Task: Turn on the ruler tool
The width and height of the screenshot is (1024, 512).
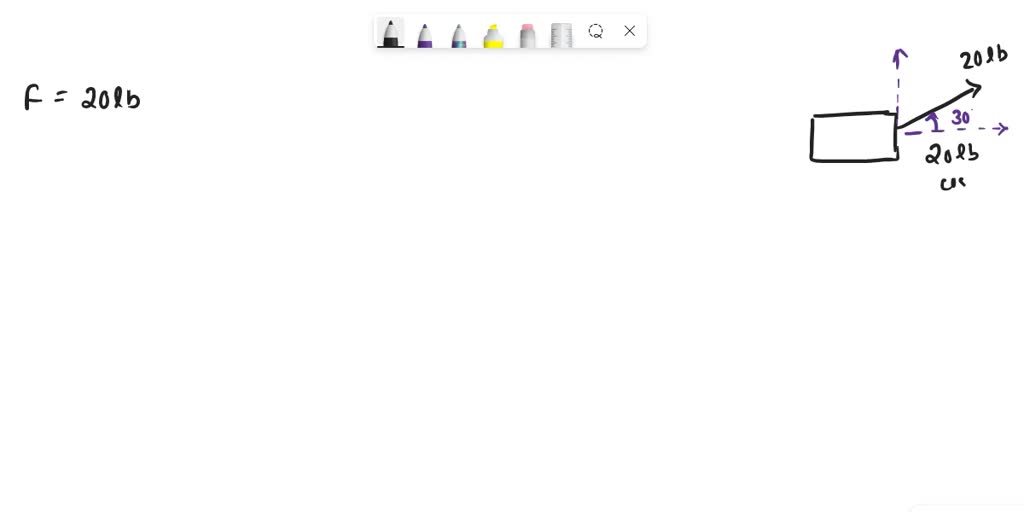Action: 561,35
